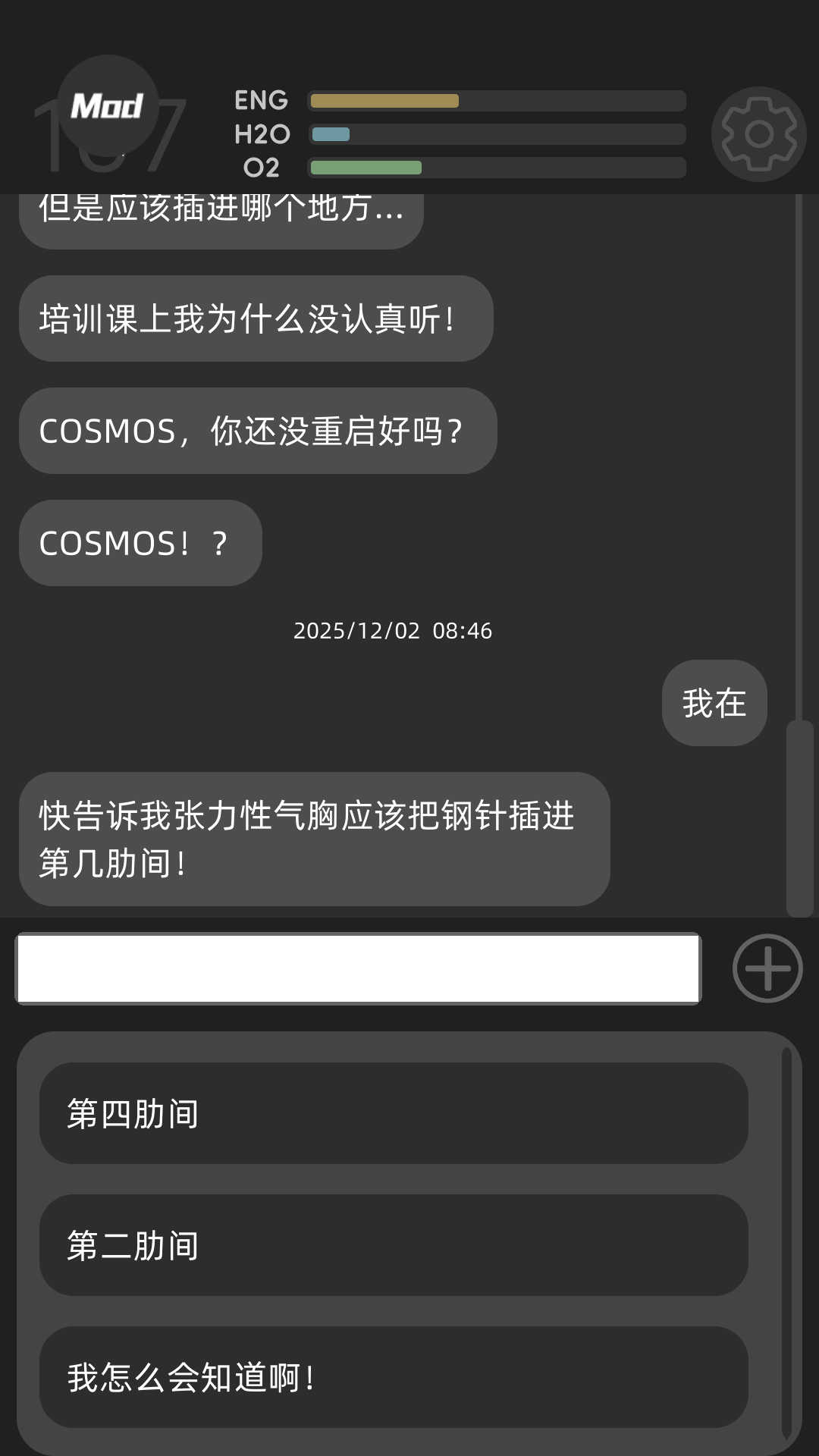Click the COSMOS restart question bubble

tap(256, 430)
